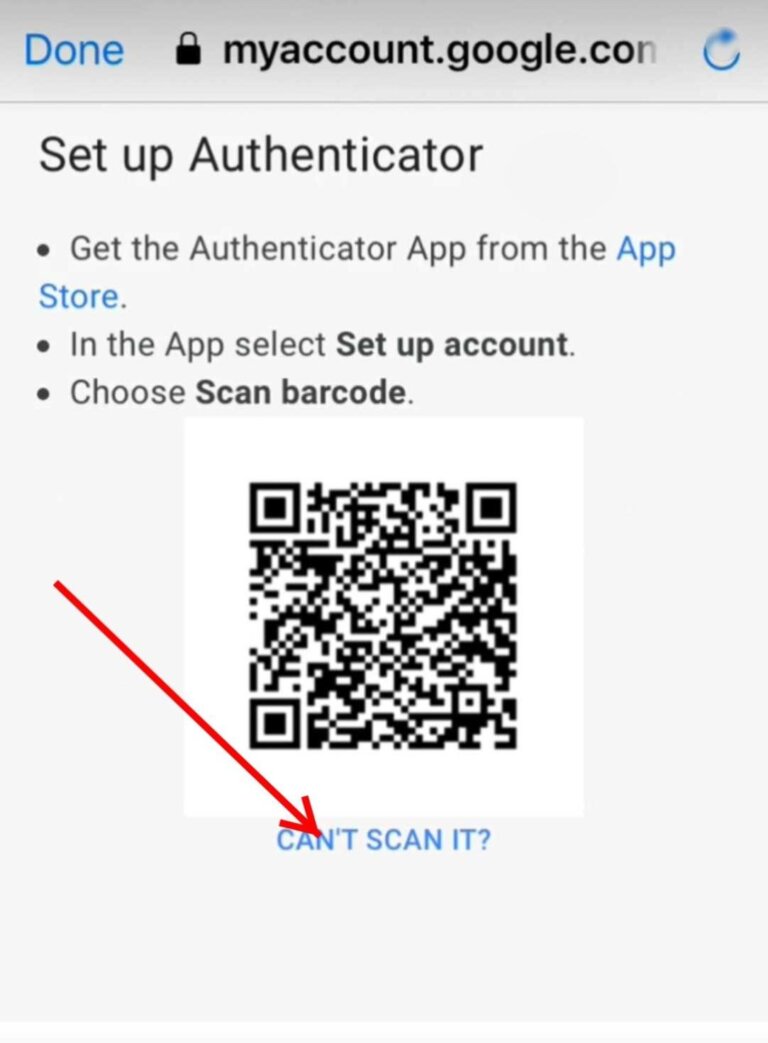Tap the CAN'T SCAN IT? link
Screen dimensions: 768x1043
click(x=384, y=838)
